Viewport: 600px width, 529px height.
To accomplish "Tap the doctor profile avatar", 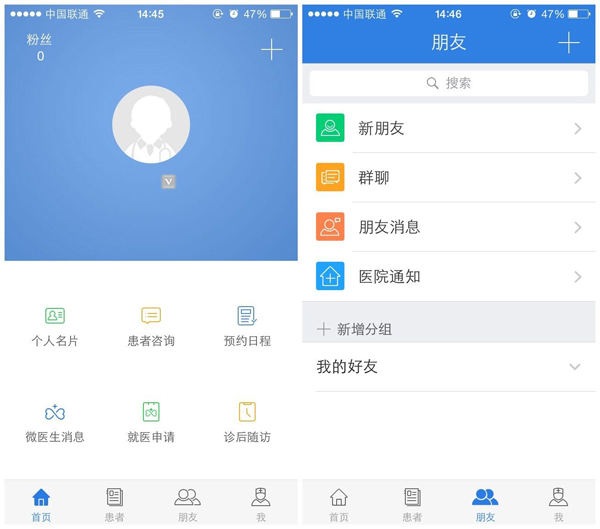I will pos(151,125).
